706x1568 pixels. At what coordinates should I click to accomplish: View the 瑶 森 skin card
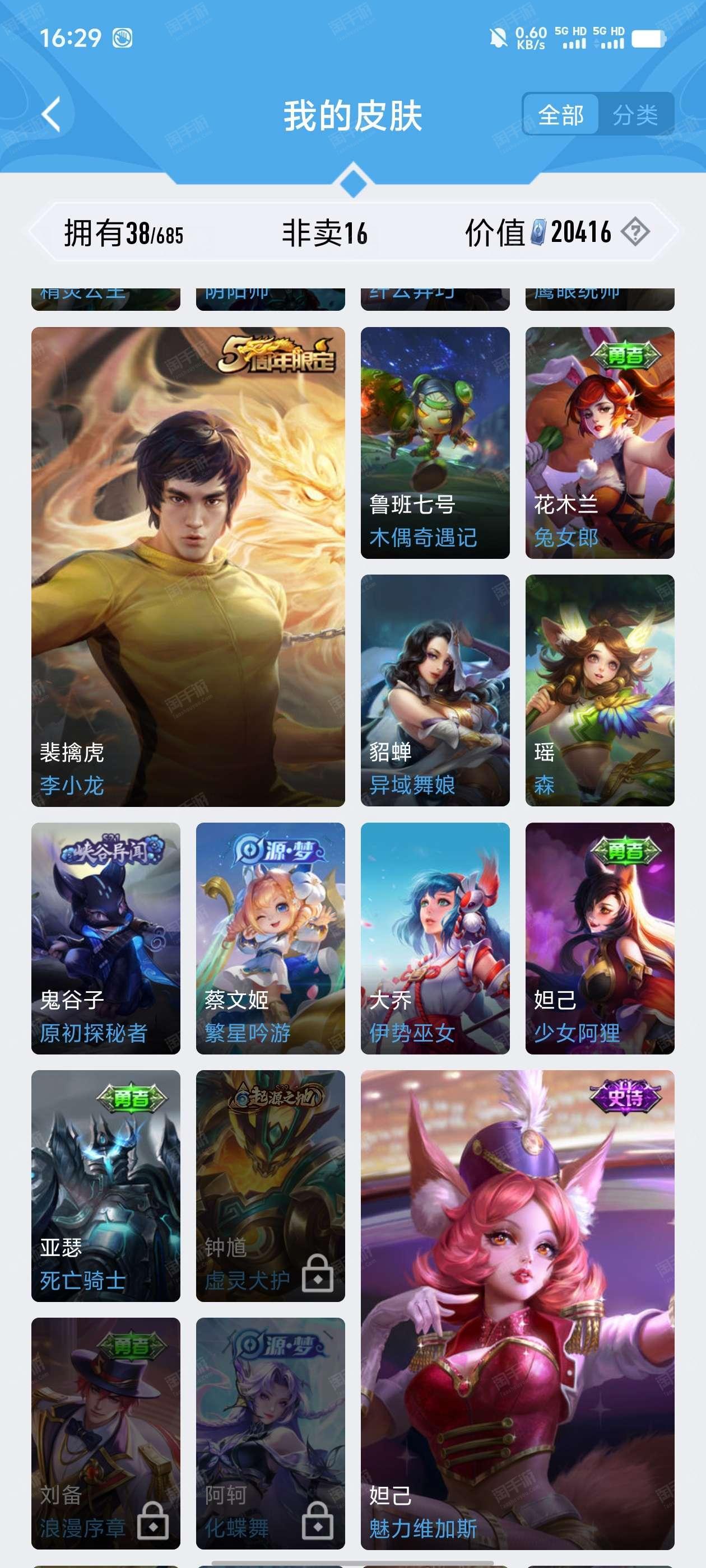tap(600, 690)
